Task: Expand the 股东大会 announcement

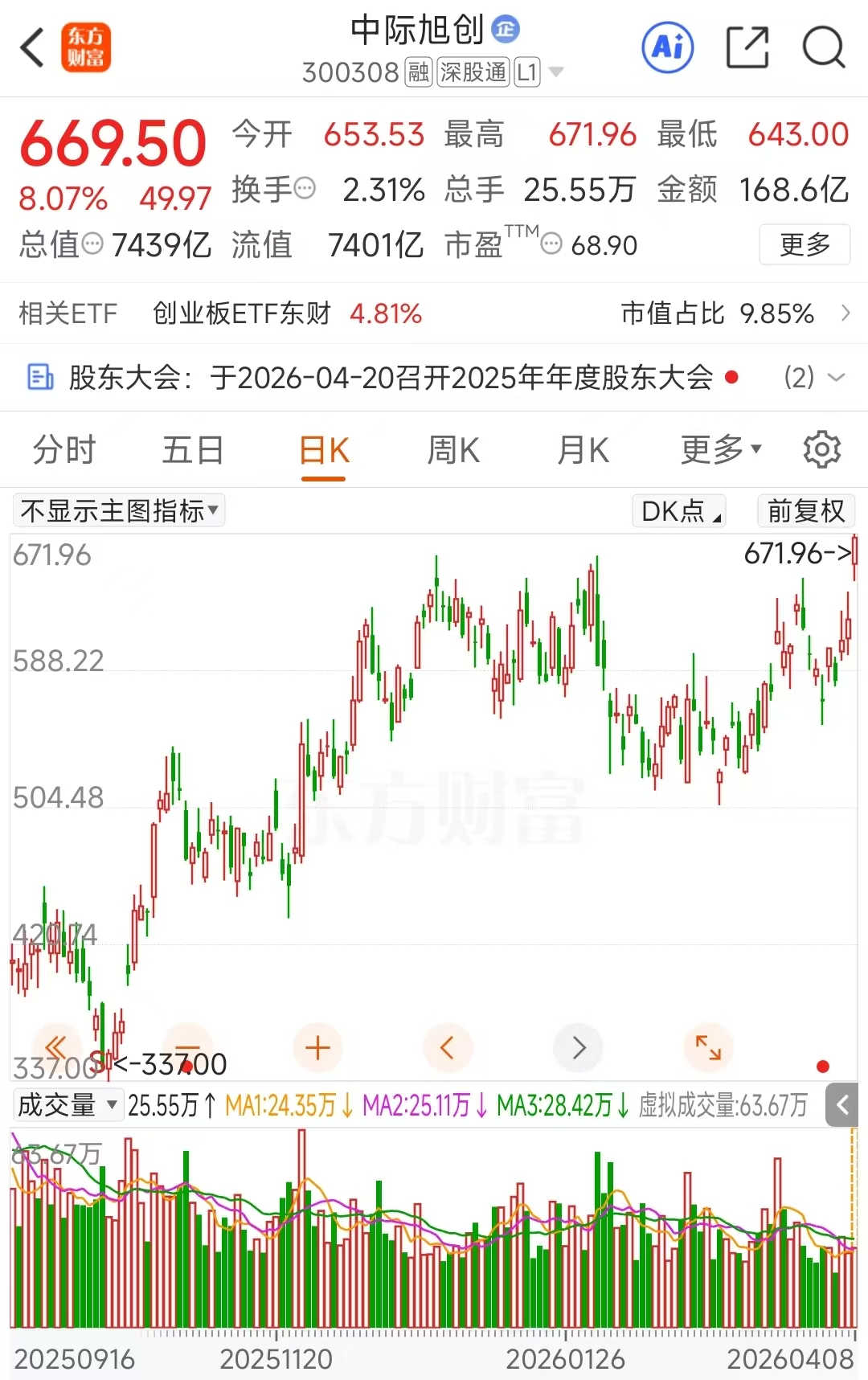Action: click(x=836, y=377)
